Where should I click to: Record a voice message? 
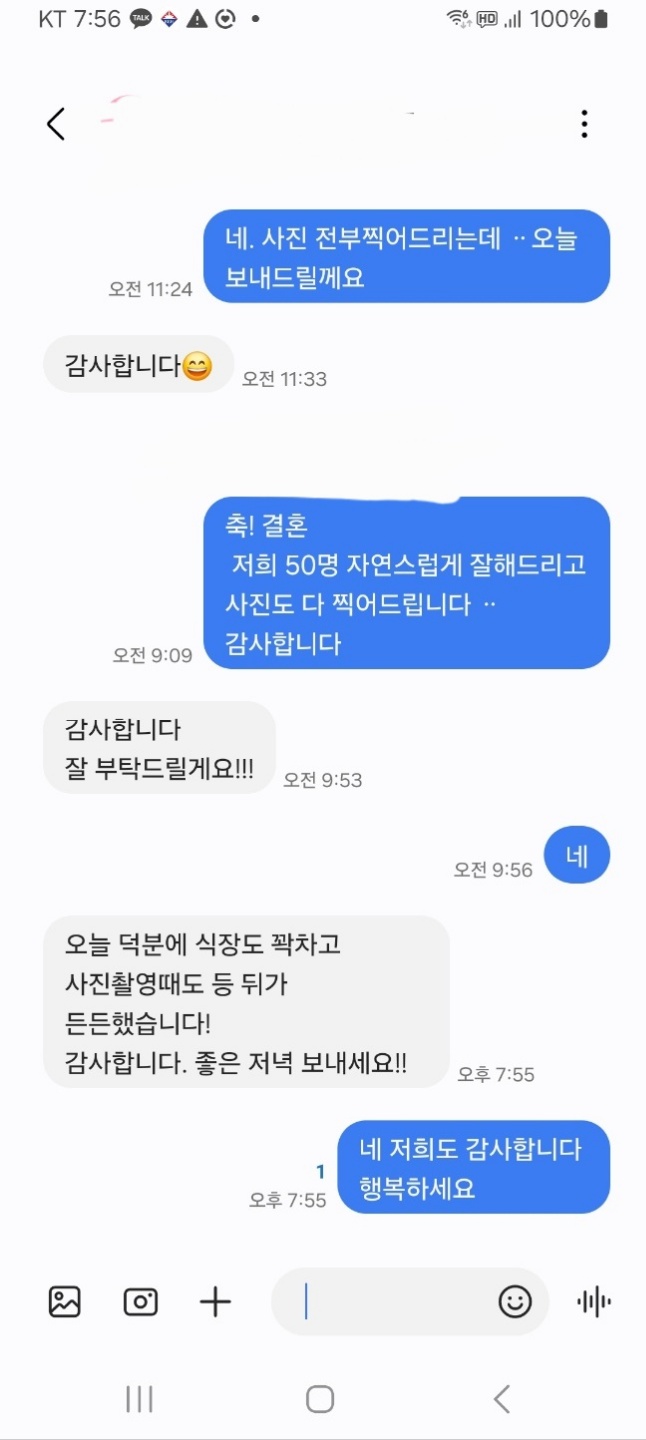tap(594, 1301)
